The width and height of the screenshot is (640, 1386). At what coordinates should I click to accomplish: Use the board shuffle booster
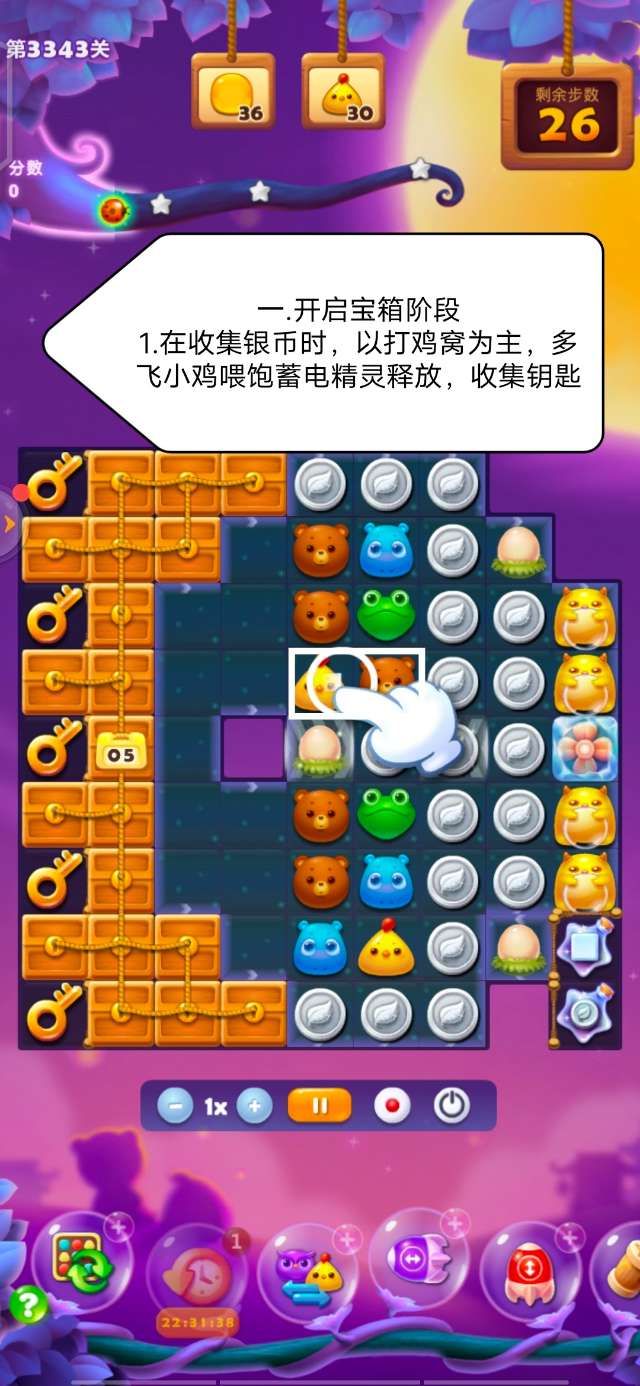pyautogui.click(x=82, y=1262)
